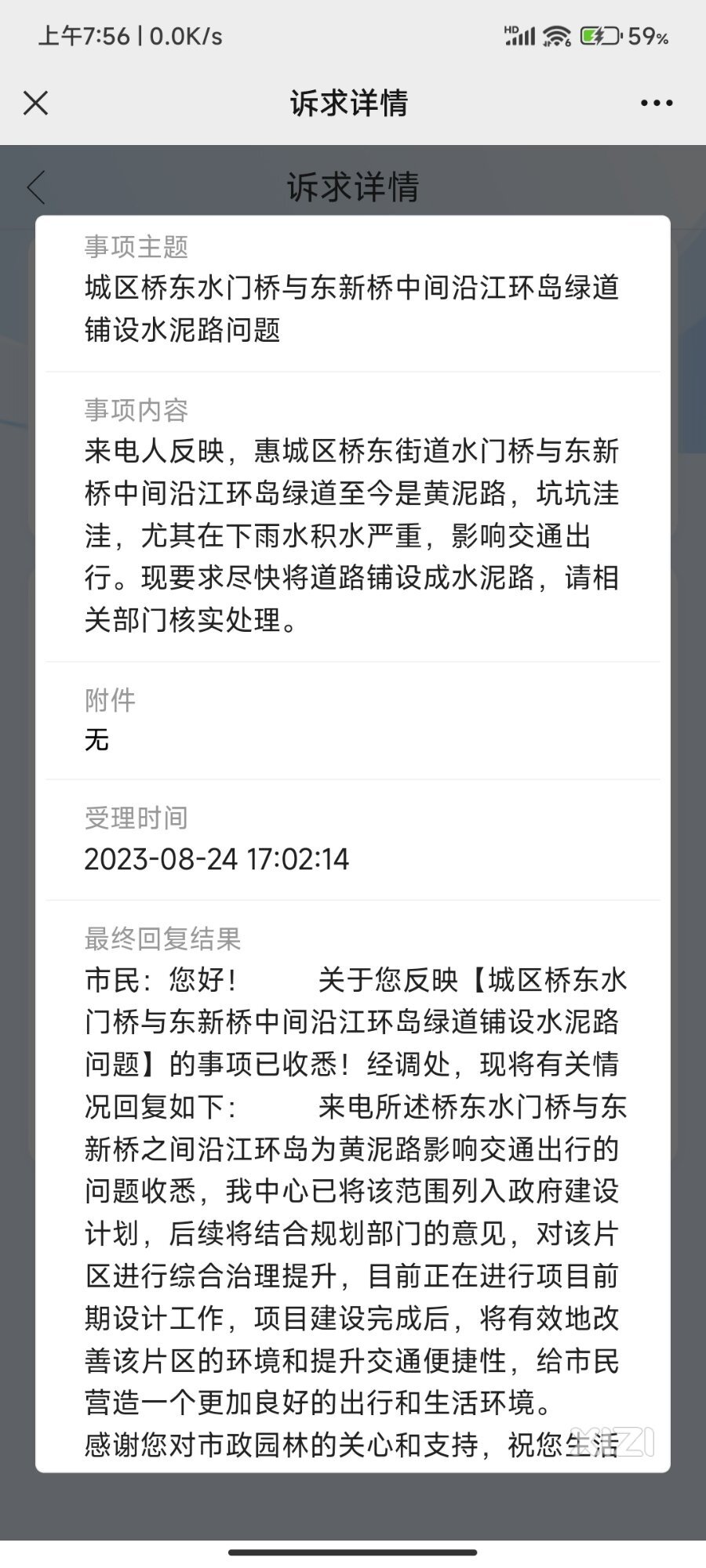
Task: Go back using the left arrow
Action: click(36, 187)
